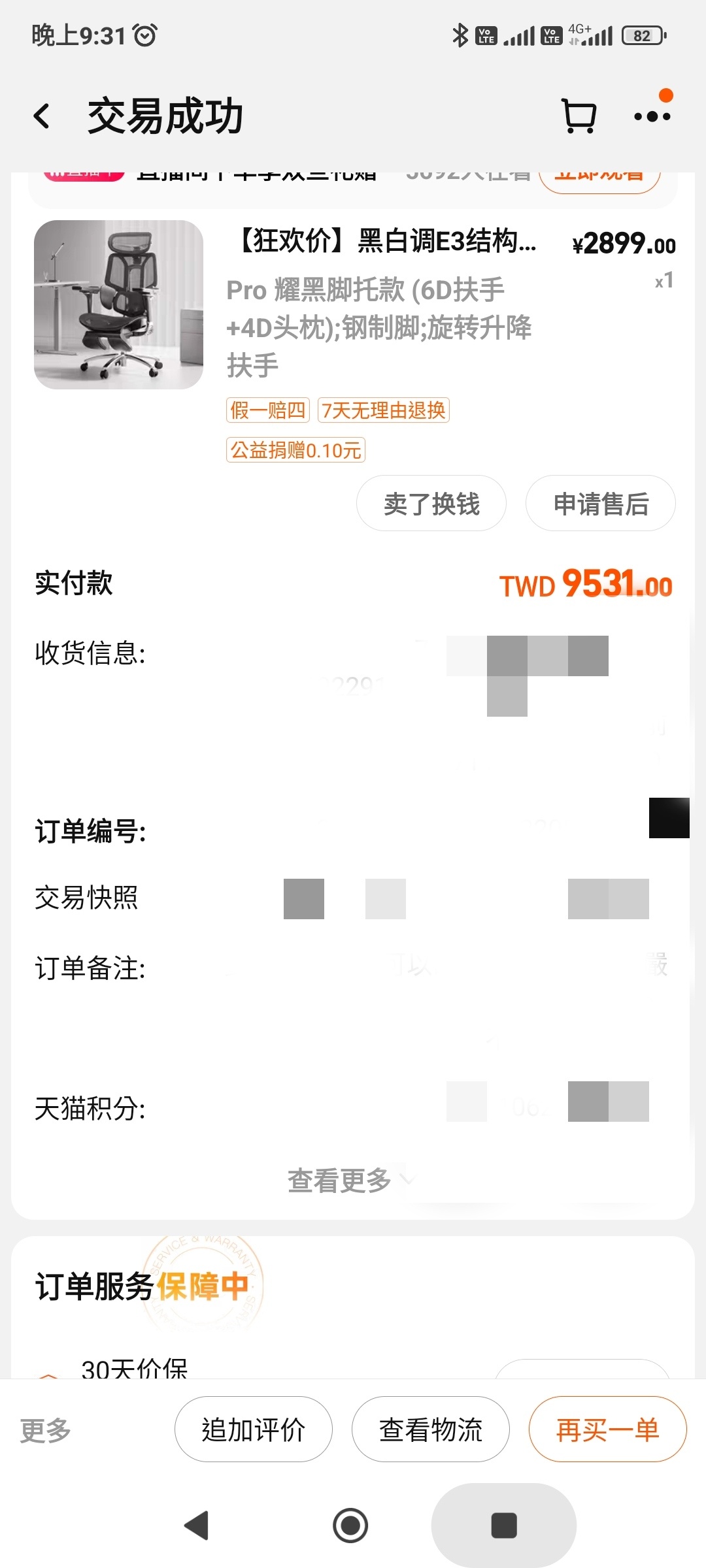This screenshot has height=1568, width=706.
Task: Go back from the 交易成功 page
Action: tap(42, 117)
